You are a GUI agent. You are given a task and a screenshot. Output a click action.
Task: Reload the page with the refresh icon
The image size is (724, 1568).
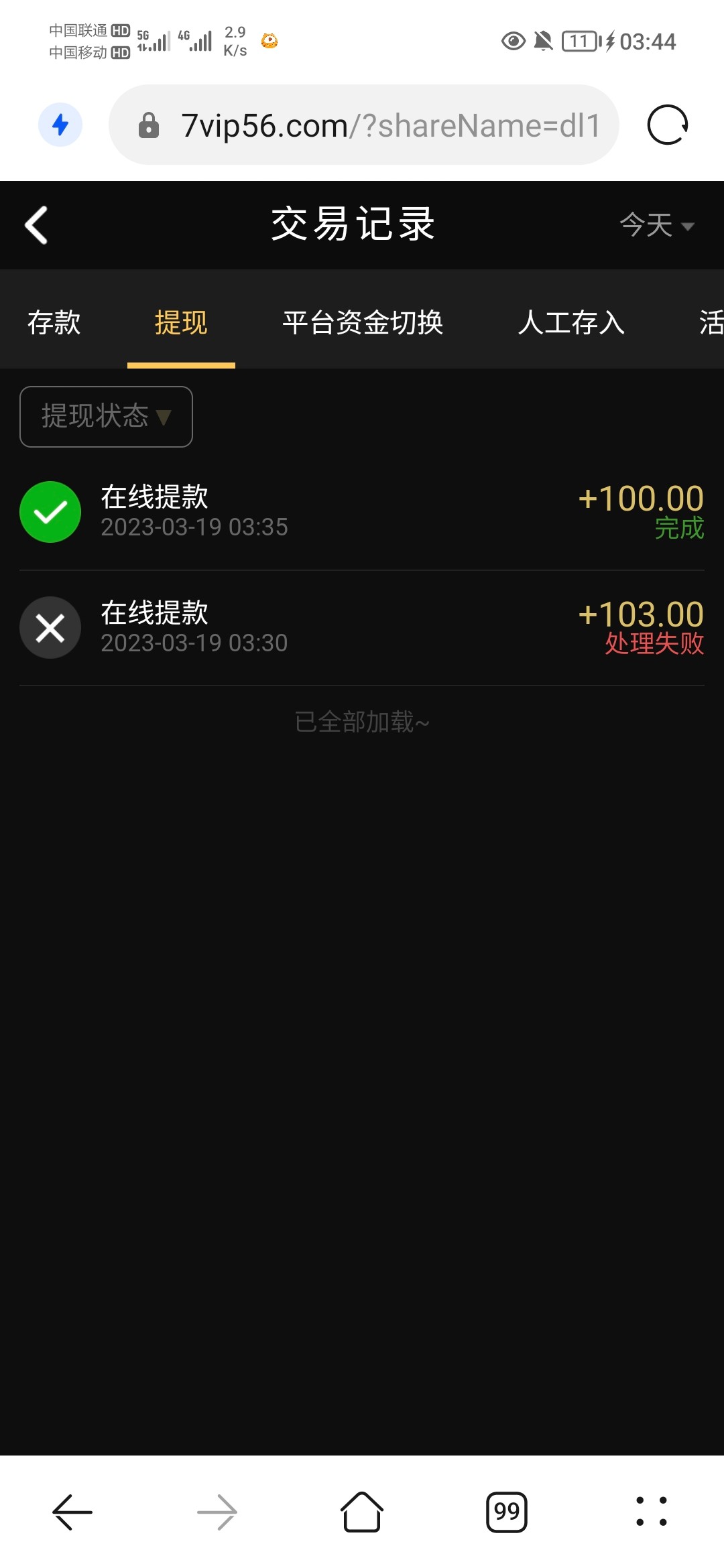point(667,125)
